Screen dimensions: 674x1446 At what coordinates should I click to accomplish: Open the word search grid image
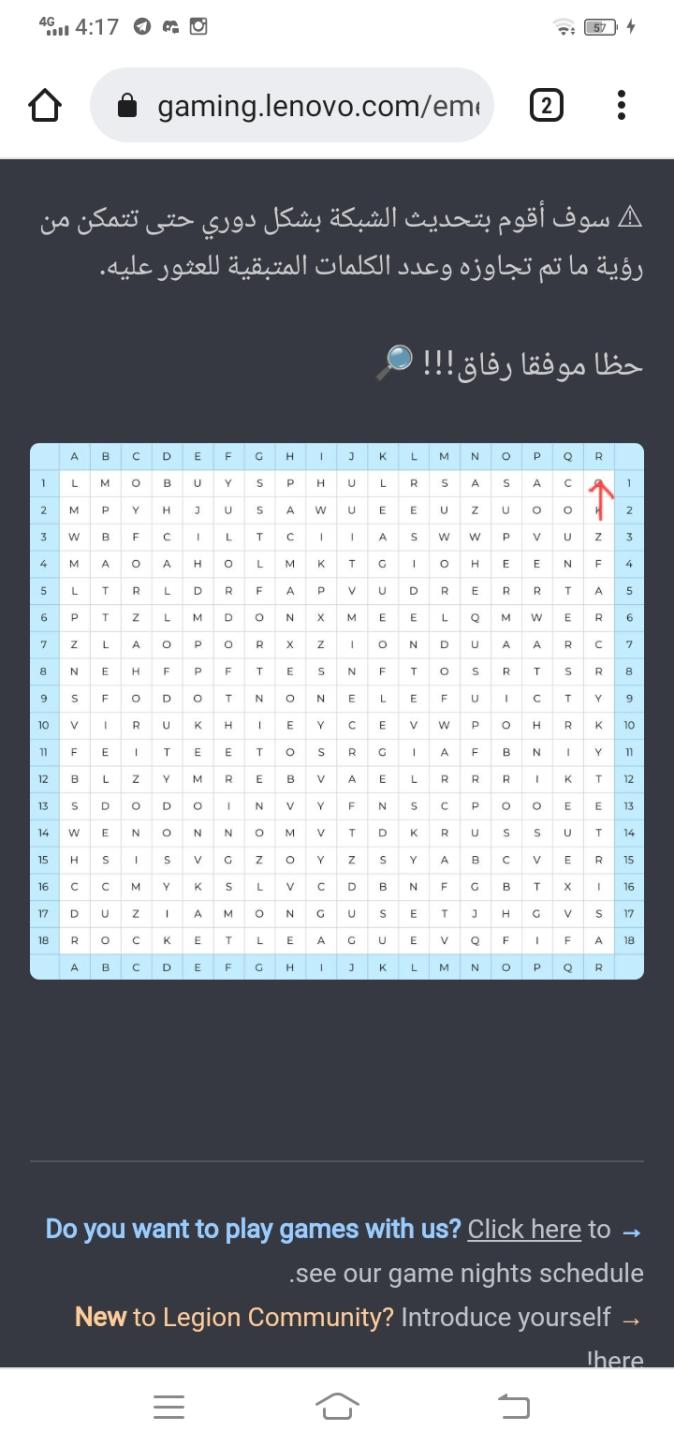tap(337, 711)
